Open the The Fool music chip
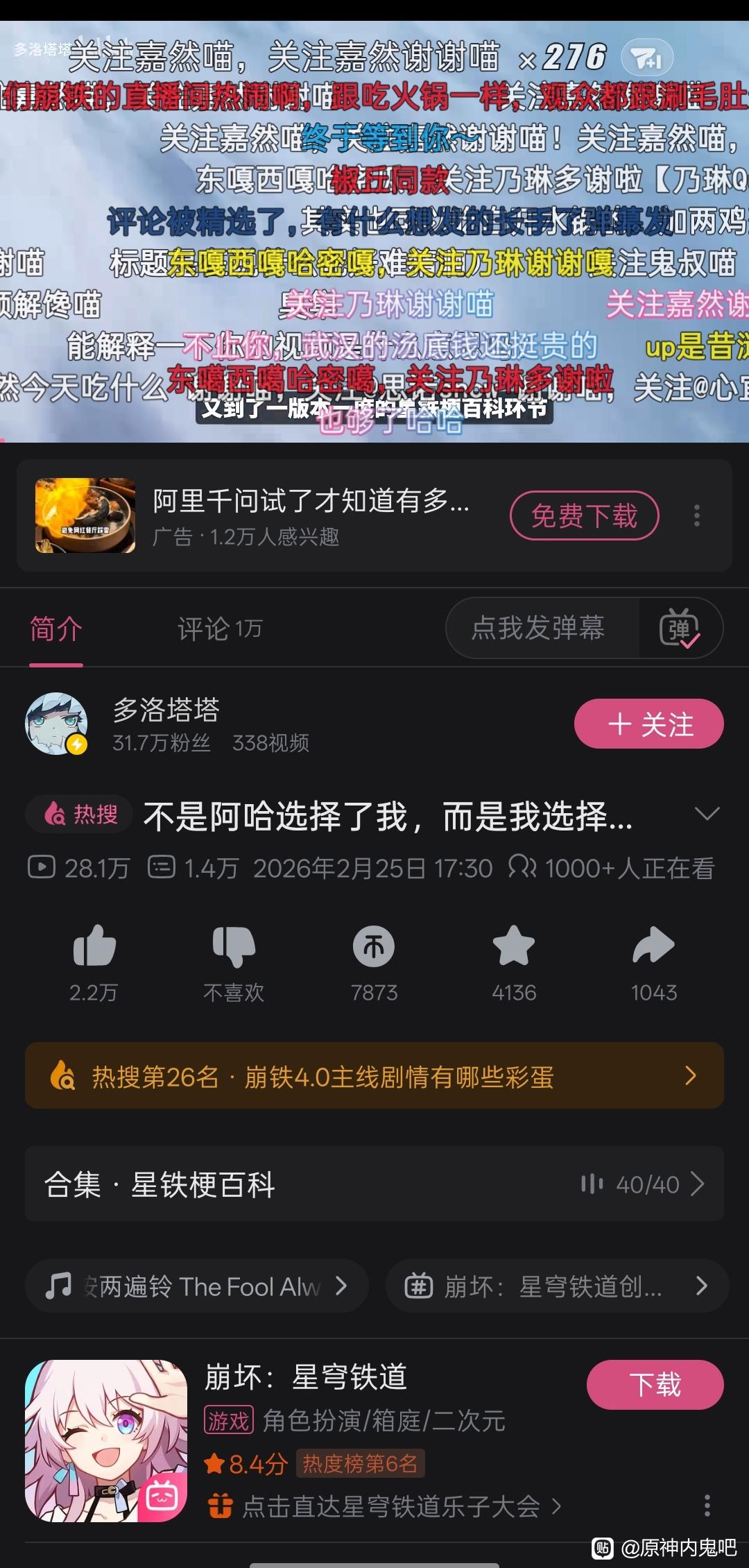Image resolution: width=749 pixels, height=1568 pixels. pyautogui.click(x=197, y=1286)
